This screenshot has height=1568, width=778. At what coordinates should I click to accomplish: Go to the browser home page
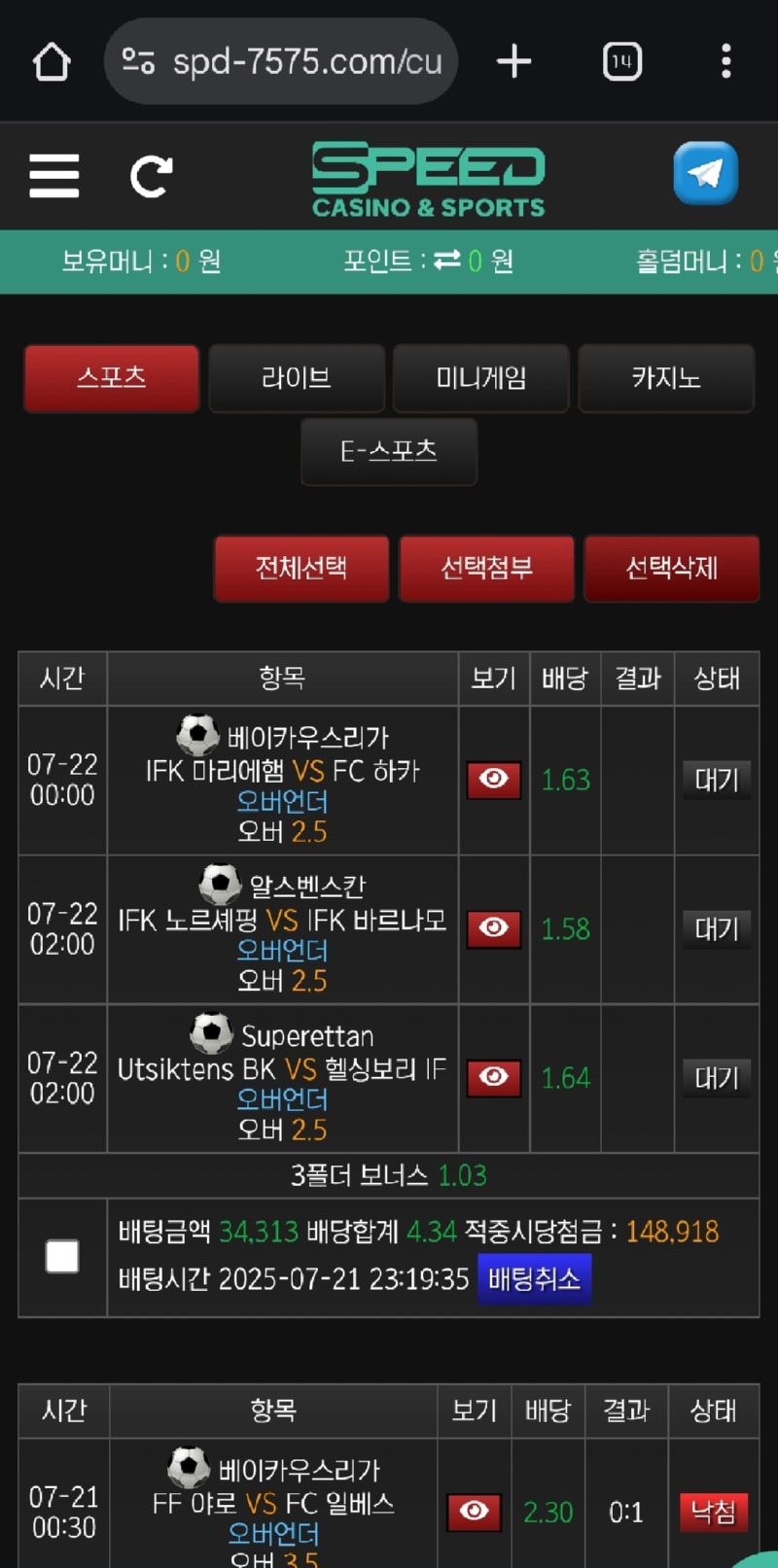(52, 62)
